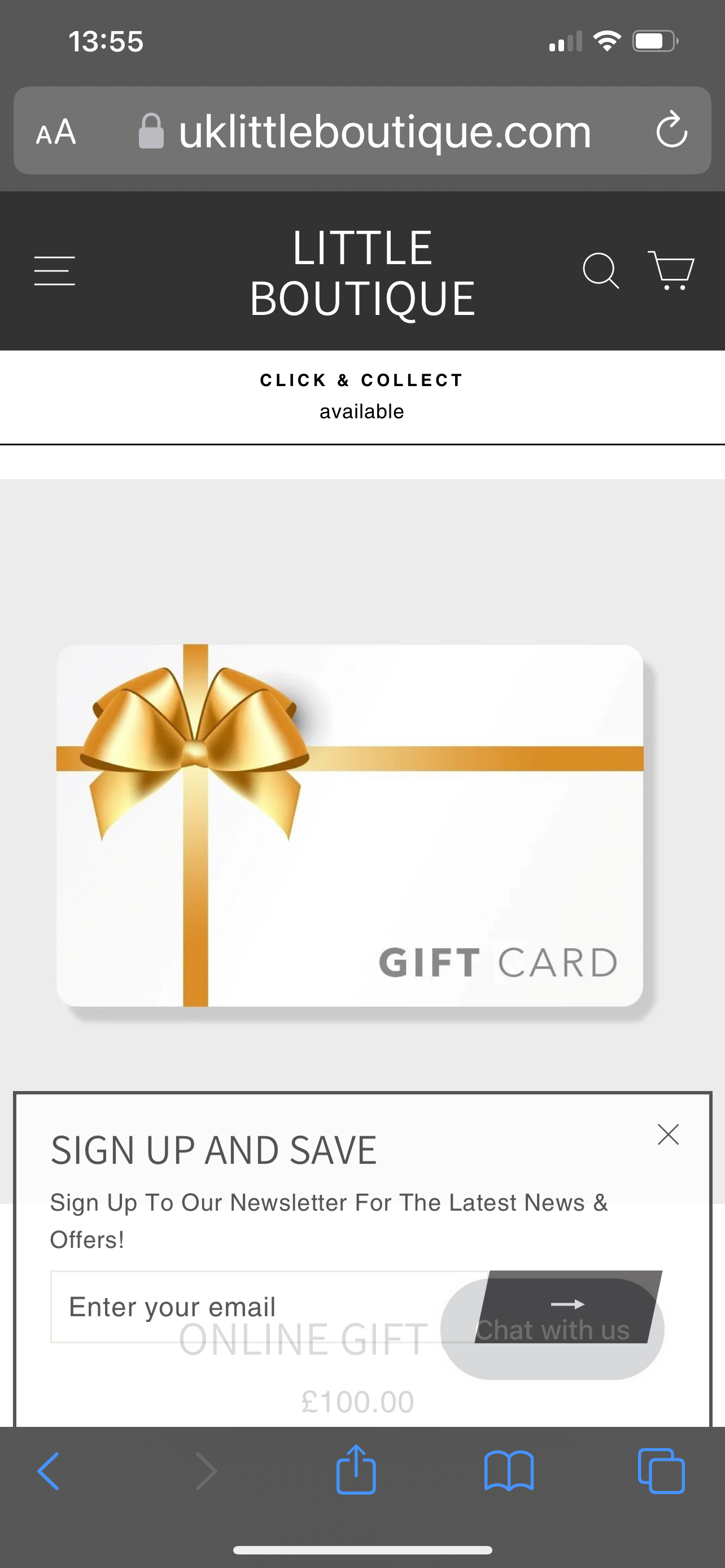Go back to the previous page
Image resolution: width=725 pixels, height=1568 pixels.
[49, 1471]
